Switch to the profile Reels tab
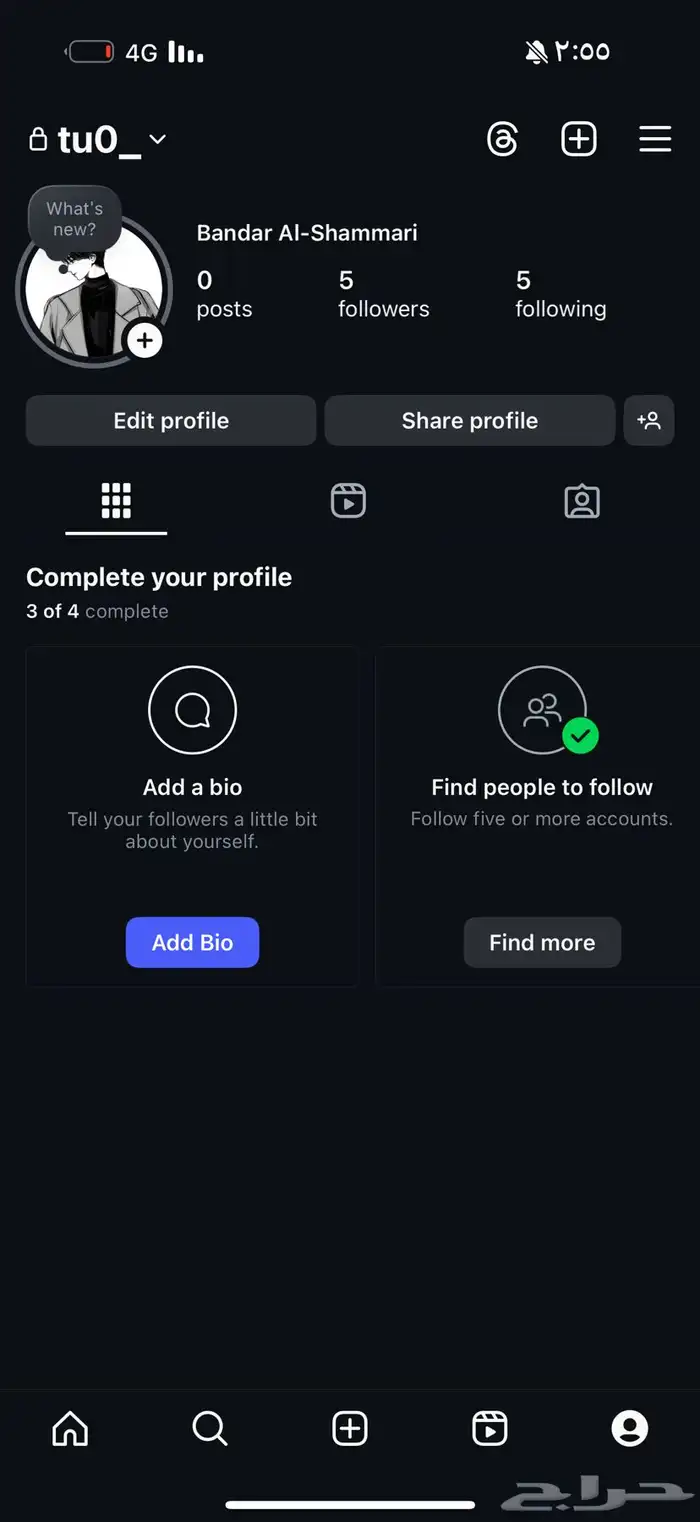Screen dimensions: 700x1522 pyautogui.click(x=348, y=500)
